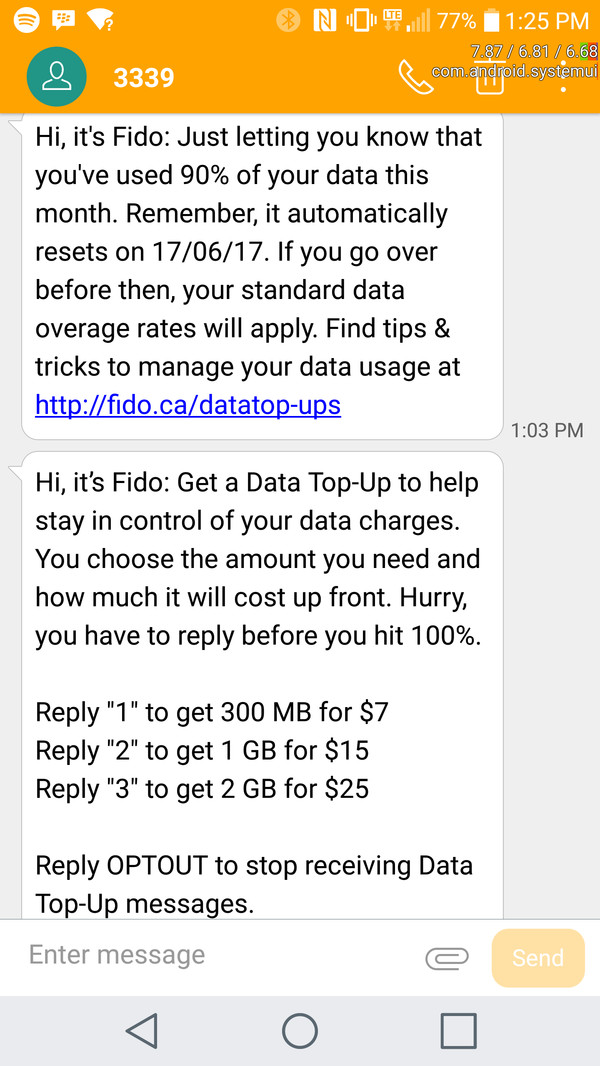Open the fido.ca/datatop-ups link
This screenshot has width=600, height=1066.
188,405
